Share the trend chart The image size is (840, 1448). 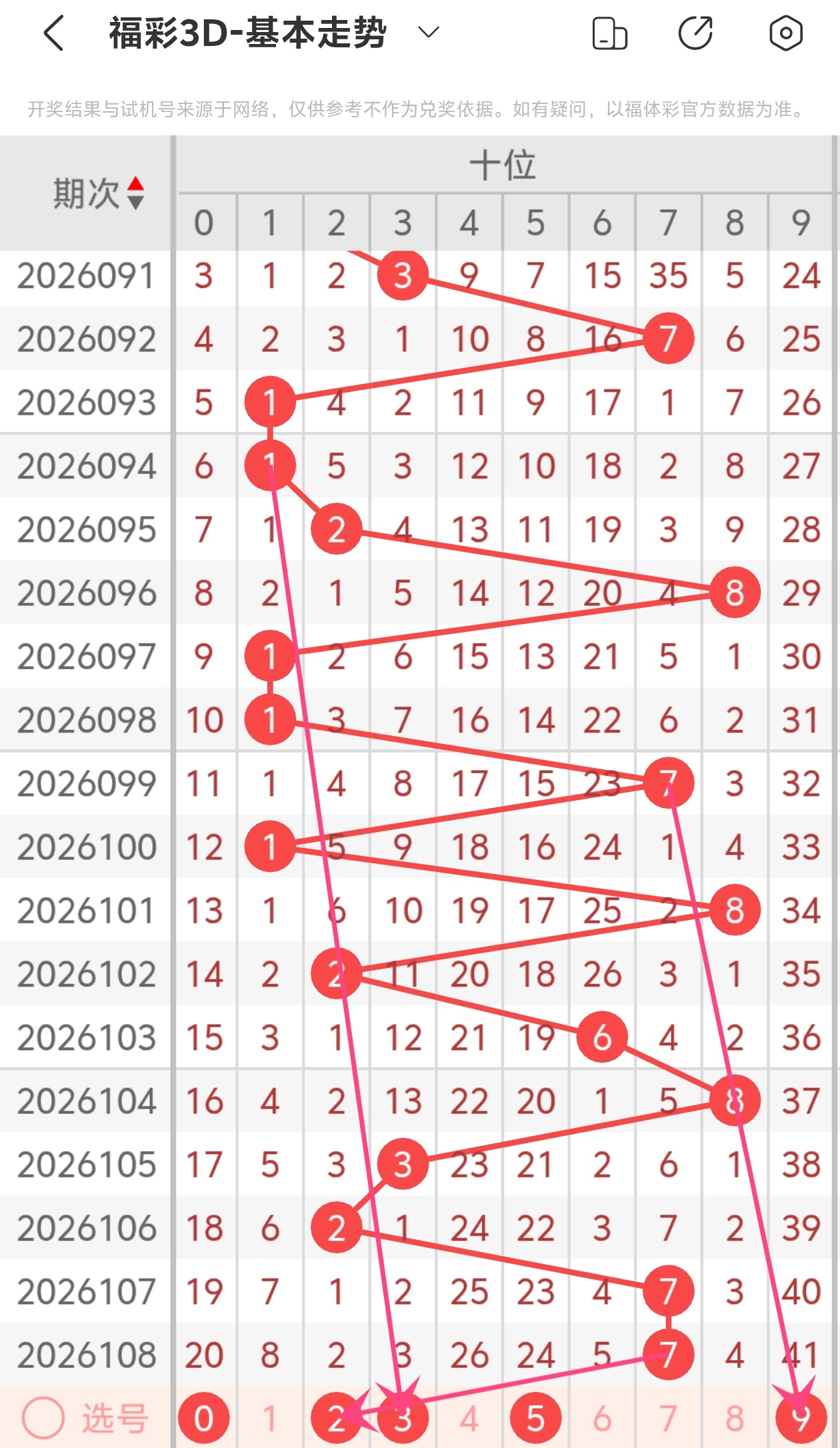click(x=695, y=33)
